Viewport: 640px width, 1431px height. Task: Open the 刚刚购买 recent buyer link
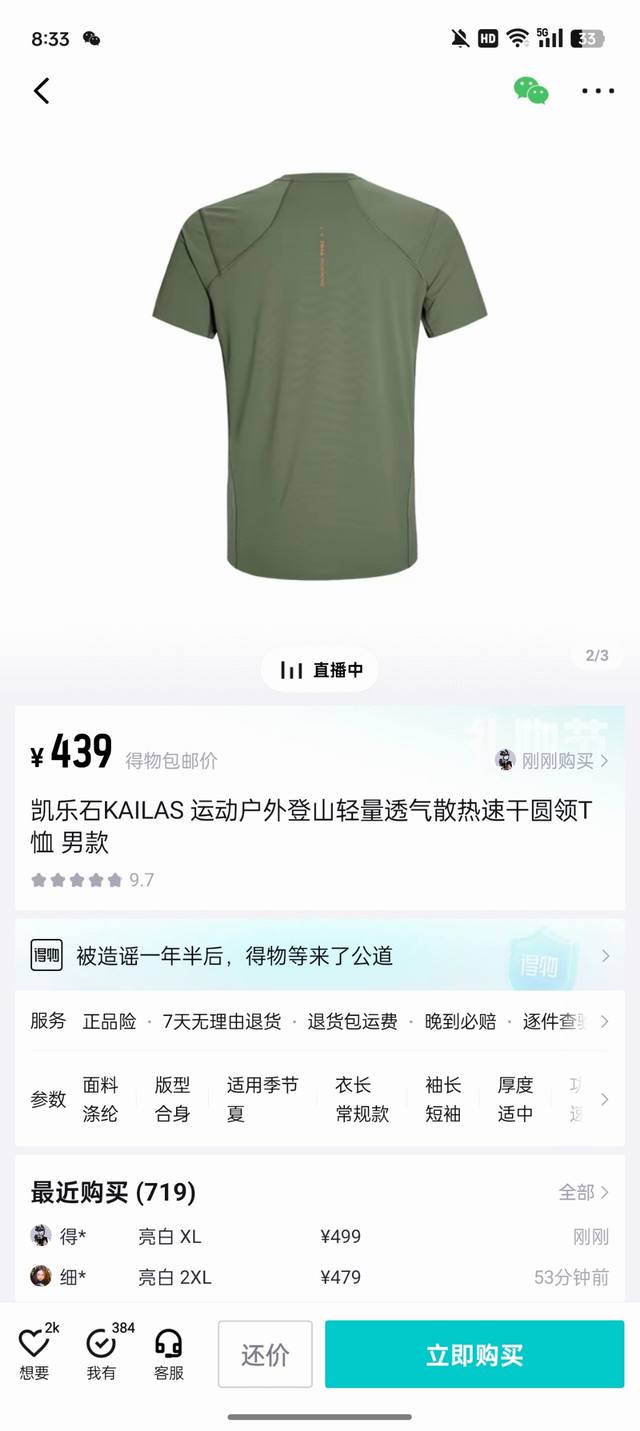(x=555, y=761)
